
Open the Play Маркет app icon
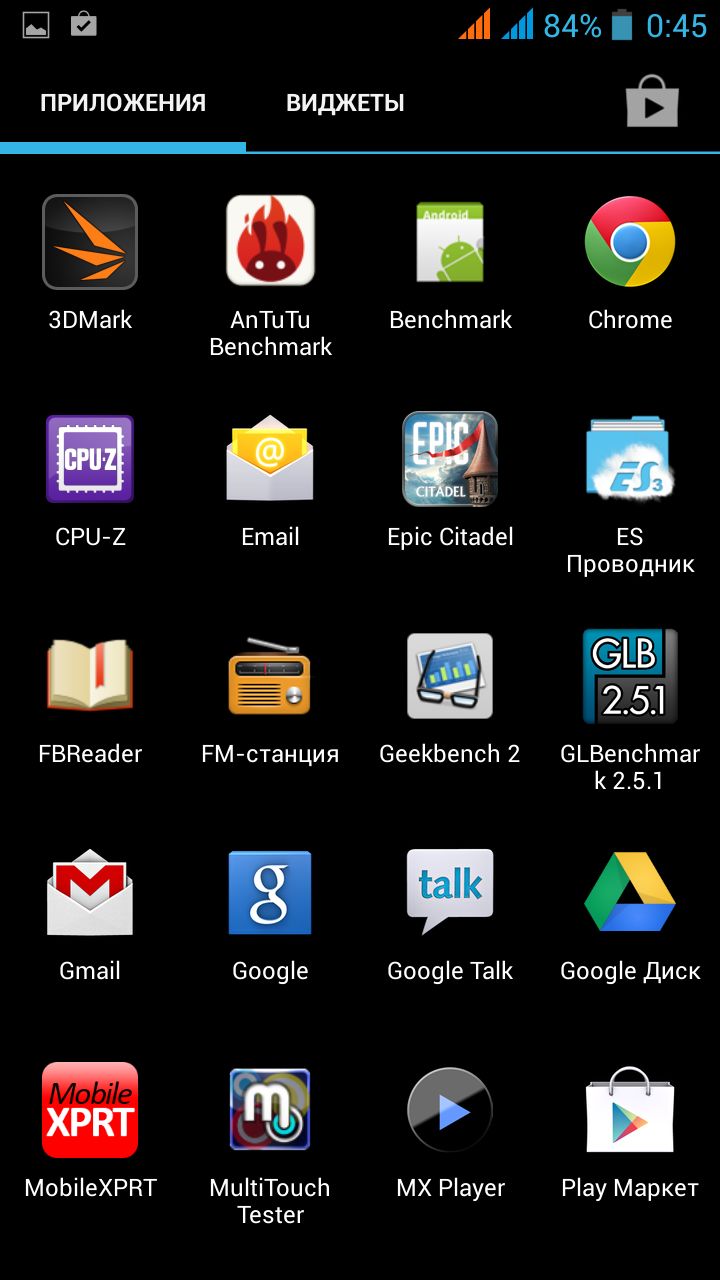coord(630,1110)
